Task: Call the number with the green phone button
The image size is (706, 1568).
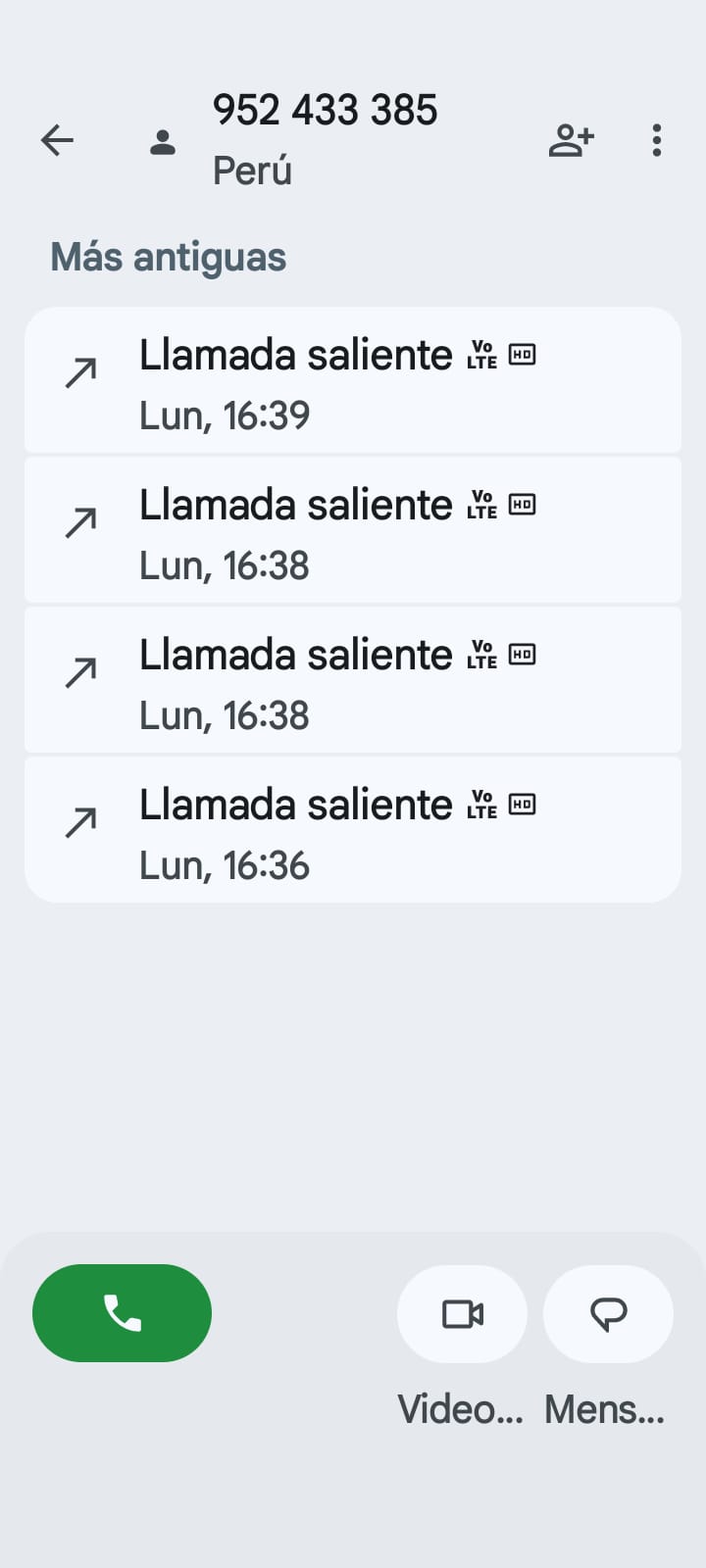Action: pos(122,1312)
